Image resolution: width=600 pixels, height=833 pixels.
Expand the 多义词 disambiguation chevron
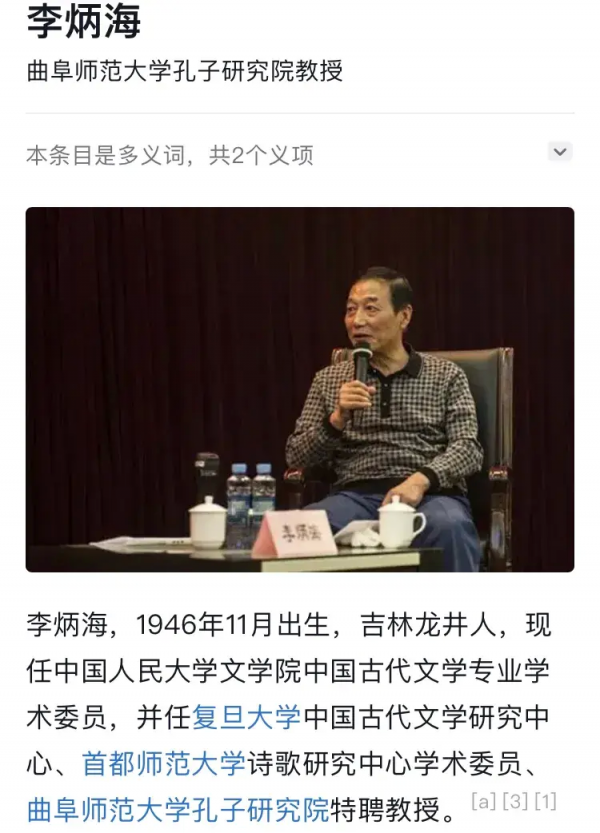560,152
